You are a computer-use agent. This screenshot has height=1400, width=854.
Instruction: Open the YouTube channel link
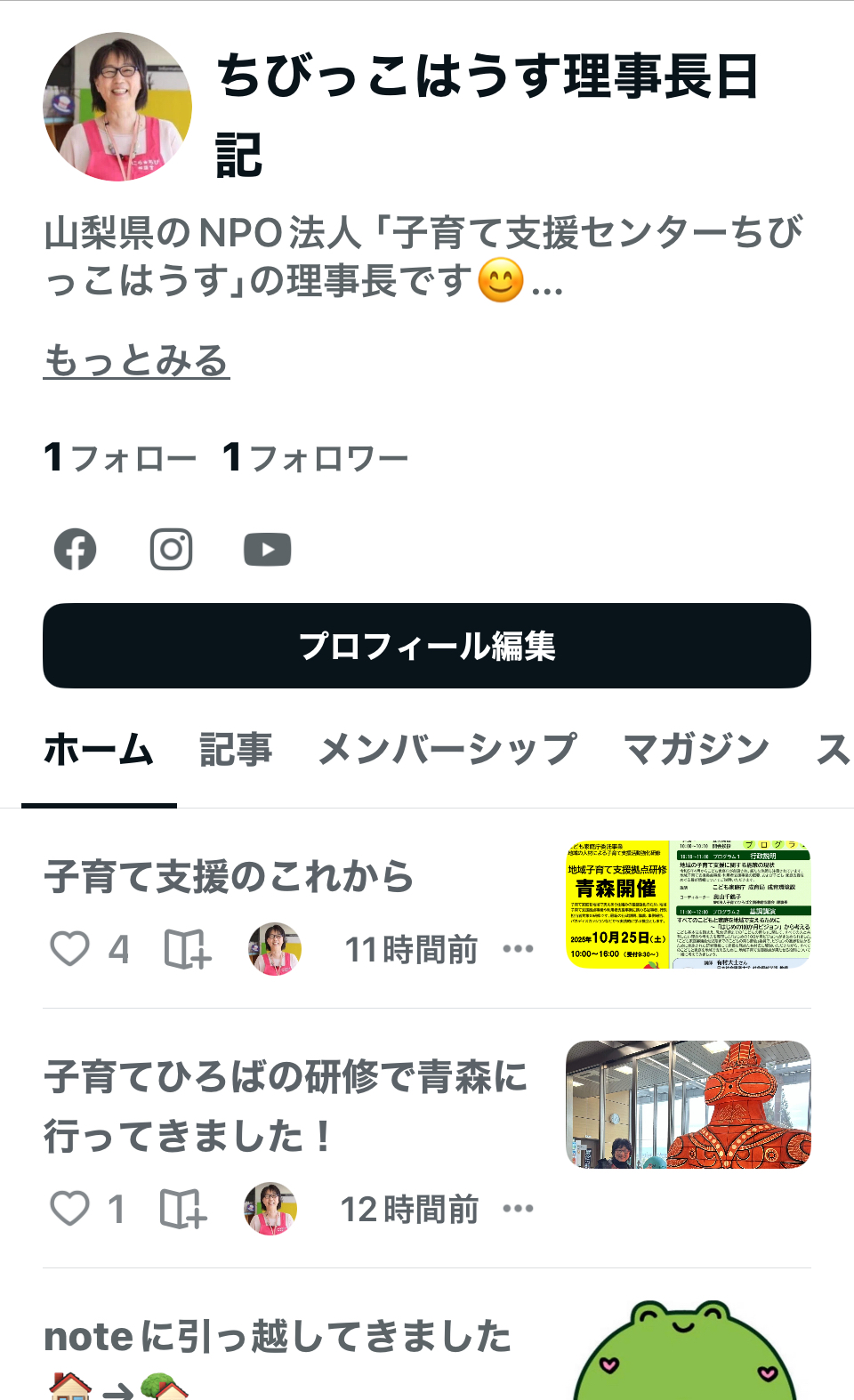267,549
